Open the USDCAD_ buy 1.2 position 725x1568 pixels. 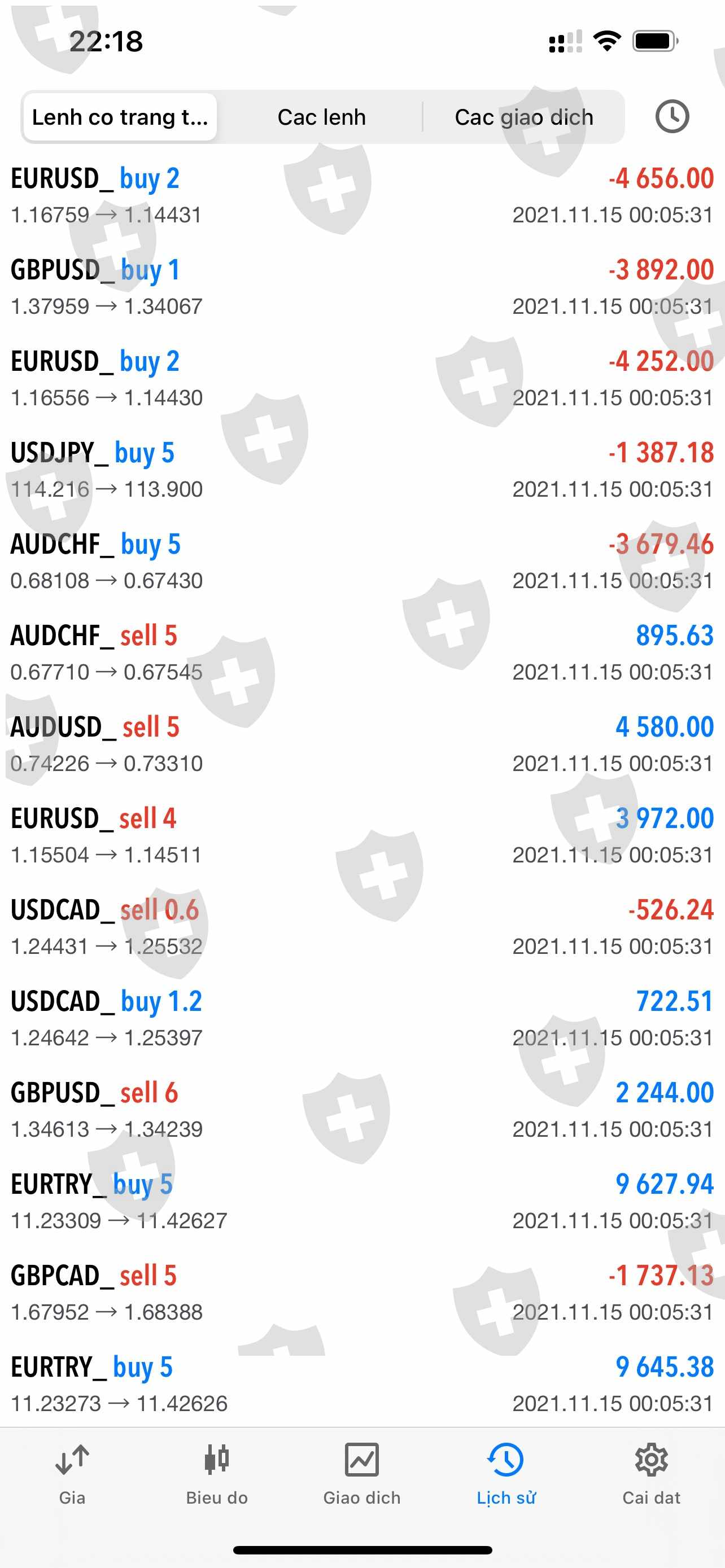362,1018
